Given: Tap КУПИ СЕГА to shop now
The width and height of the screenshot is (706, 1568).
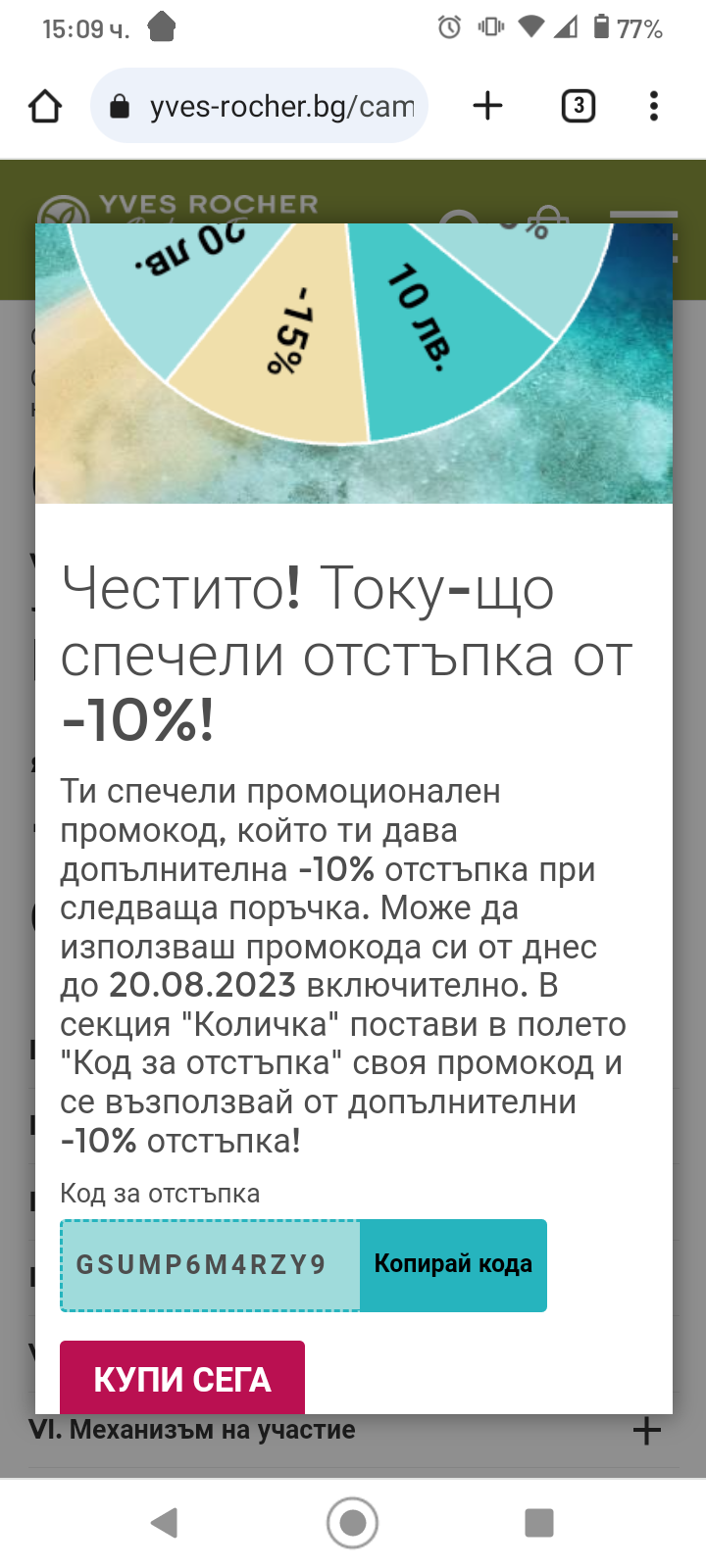Looking at the screenshot, I should pyautogui.click(x=182, y=1378).
